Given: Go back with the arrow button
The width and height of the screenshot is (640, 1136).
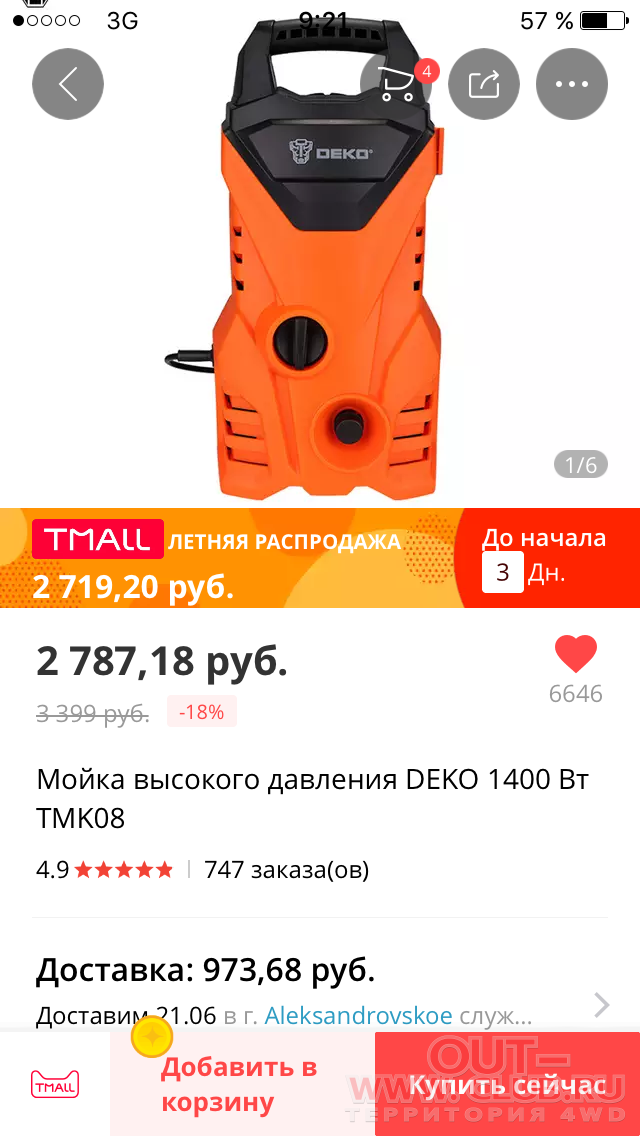Looking at the screenshot, I should click(68, 84).
